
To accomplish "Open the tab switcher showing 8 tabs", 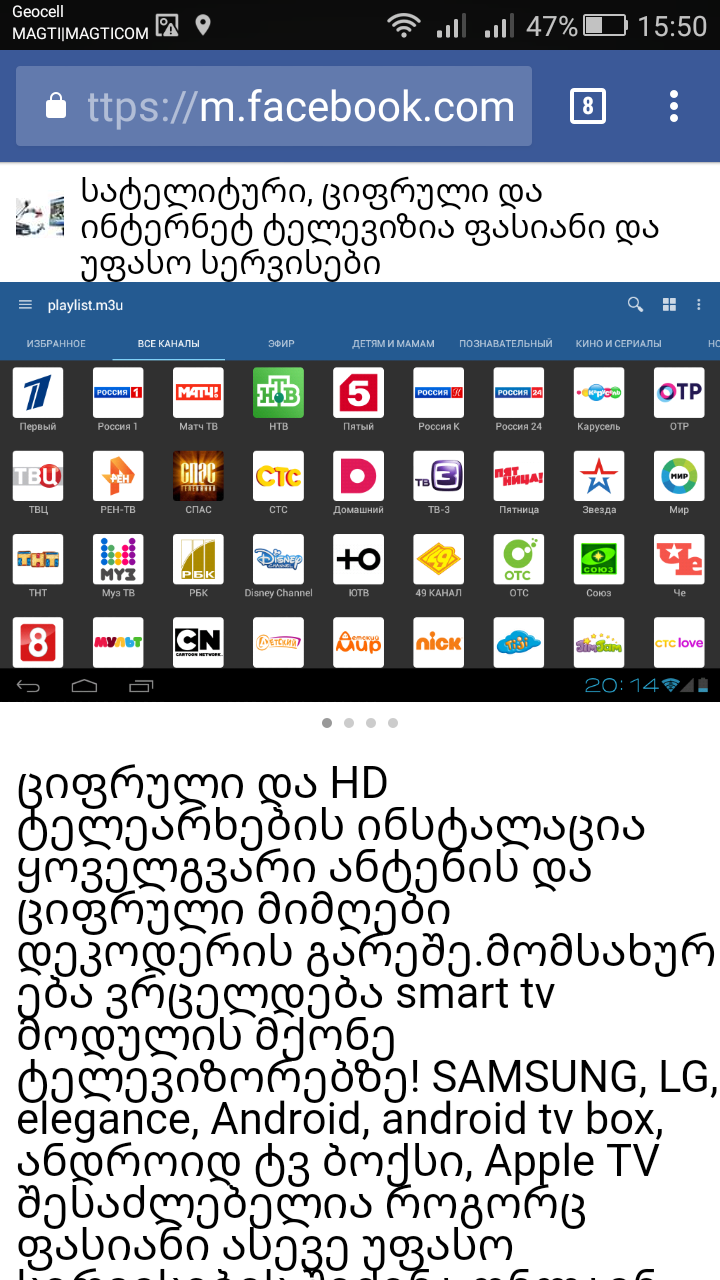I will 587,106.
